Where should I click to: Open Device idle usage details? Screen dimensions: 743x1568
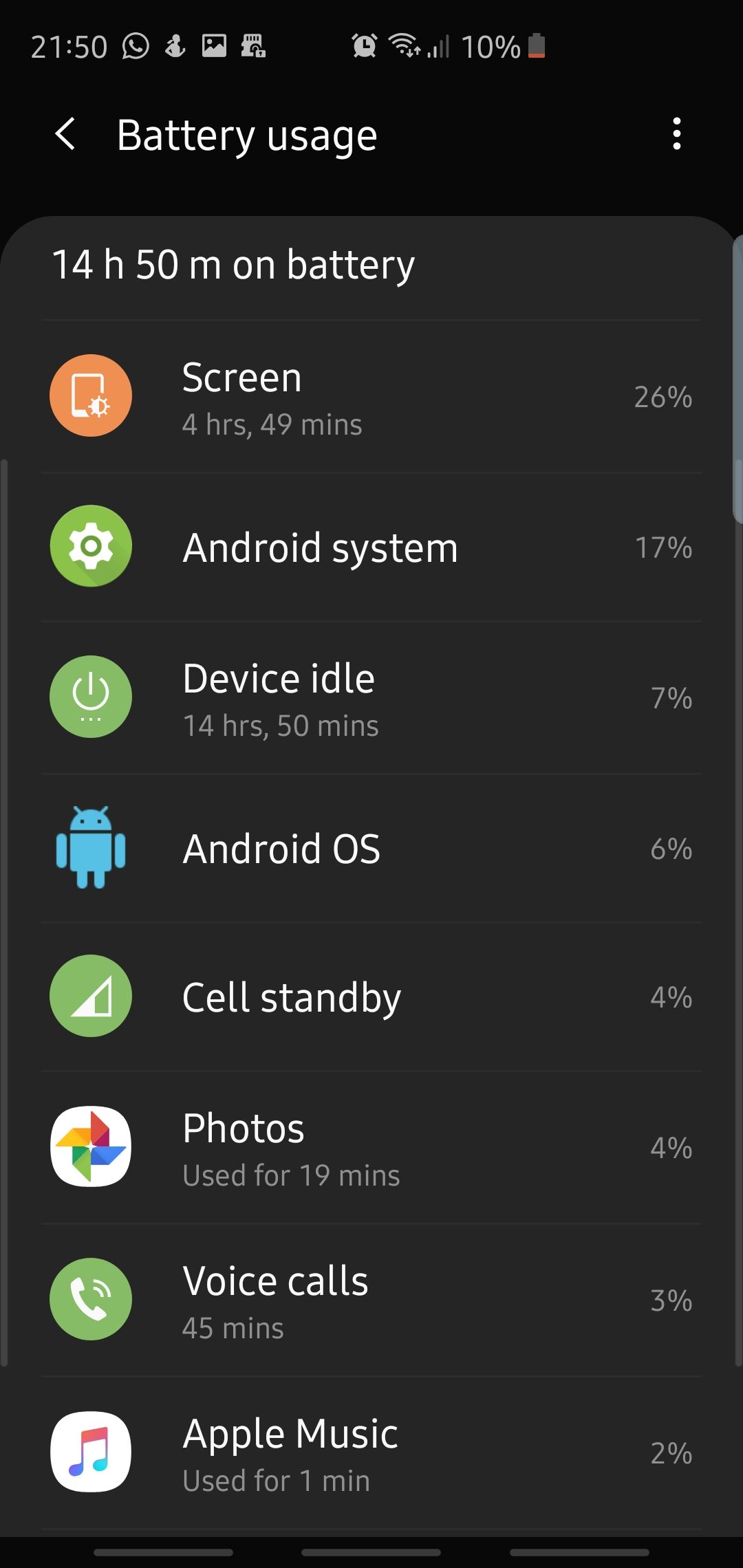click(371, 698)
